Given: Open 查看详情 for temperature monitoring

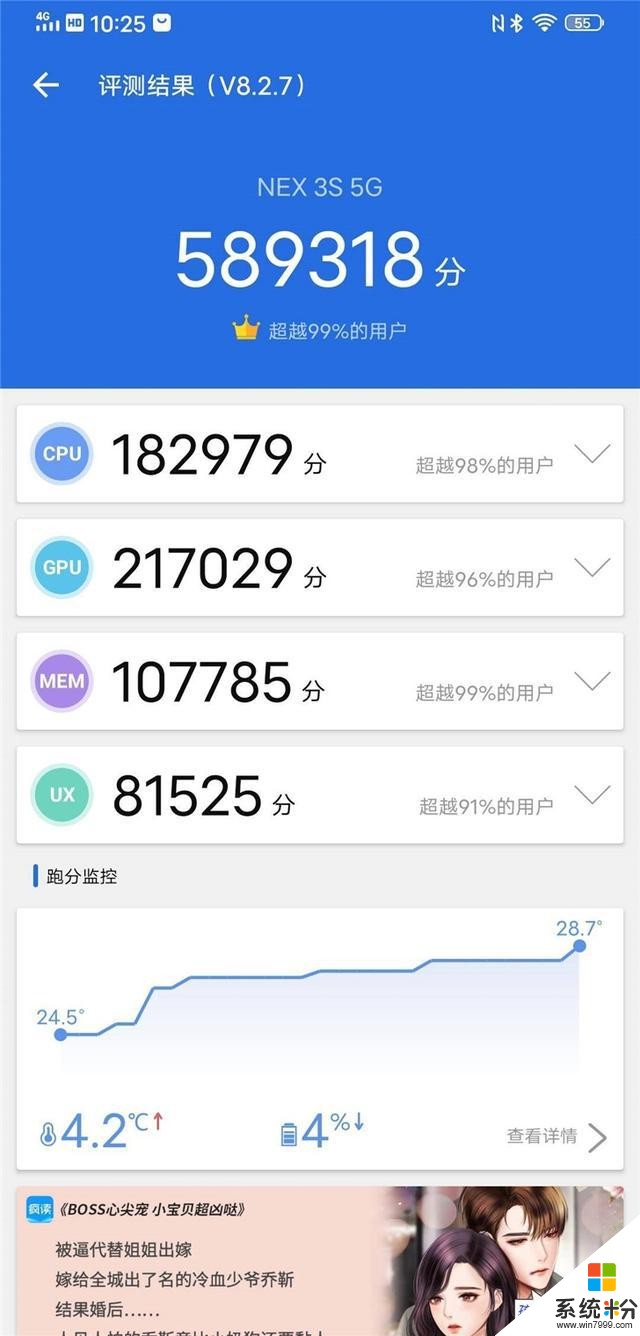Looking at the screenshot, I should [x=556, y=1136].
